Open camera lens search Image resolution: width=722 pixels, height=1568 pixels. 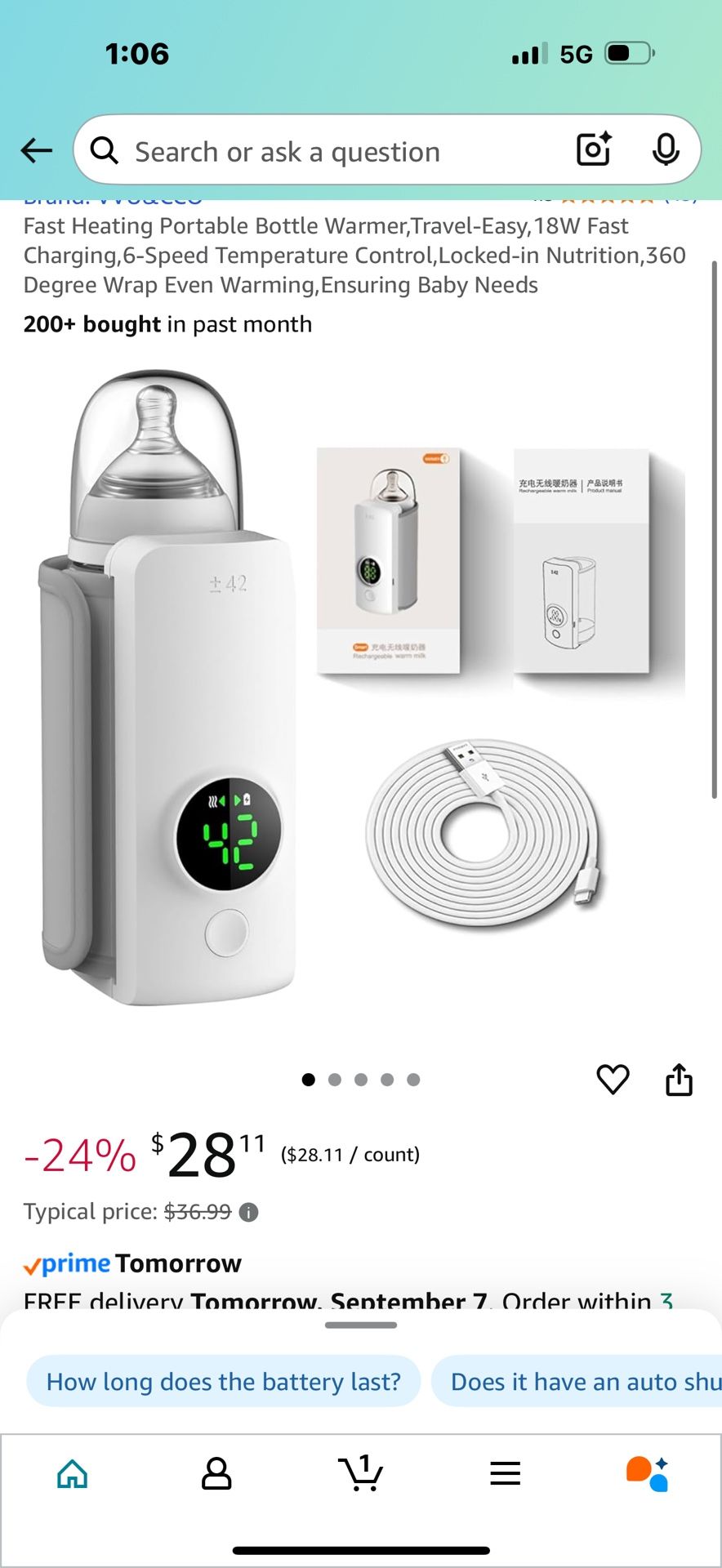[x=594, y=149]
